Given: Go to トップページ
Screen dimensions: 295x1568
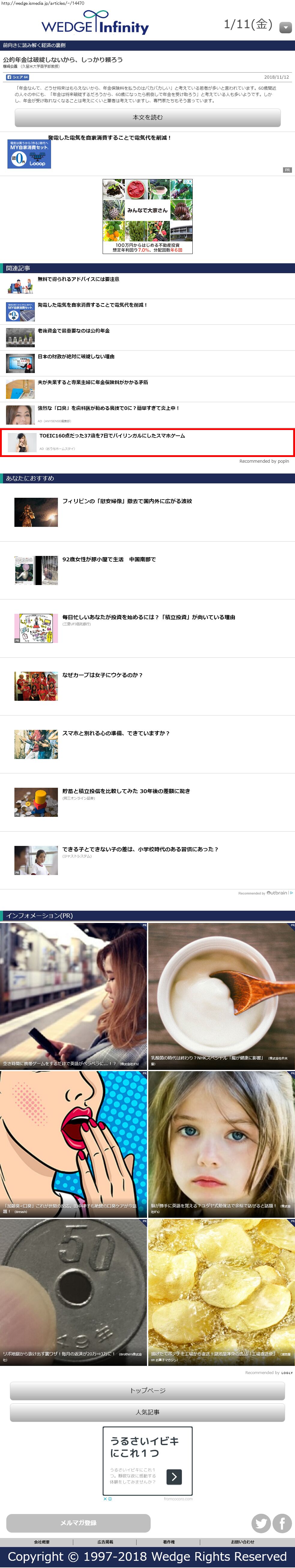Looking at the screenshot, I should (148, 1391).
